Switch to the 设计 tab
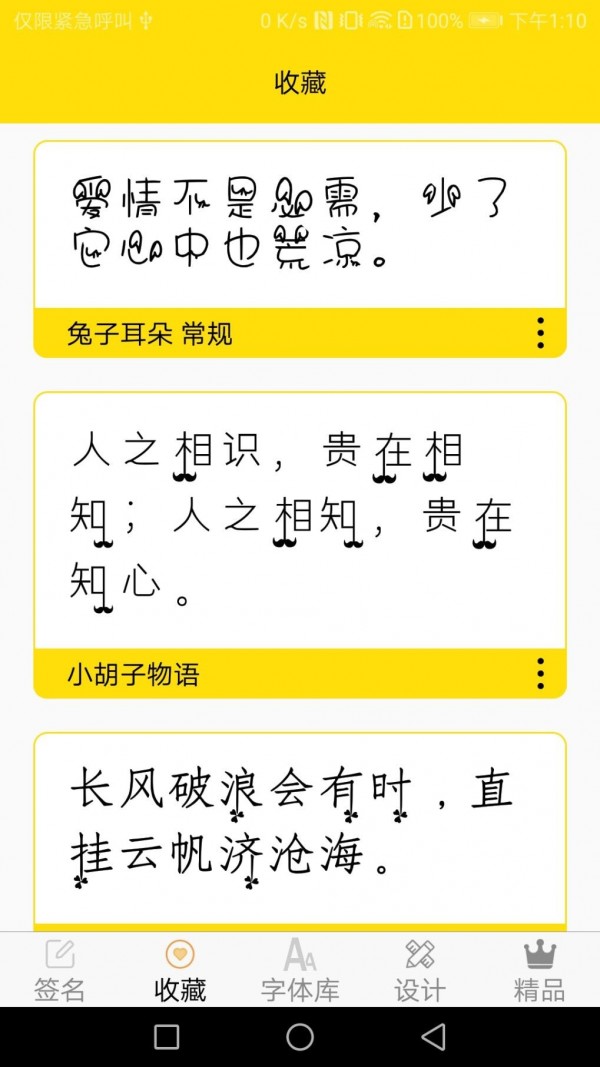 [420, 970]
